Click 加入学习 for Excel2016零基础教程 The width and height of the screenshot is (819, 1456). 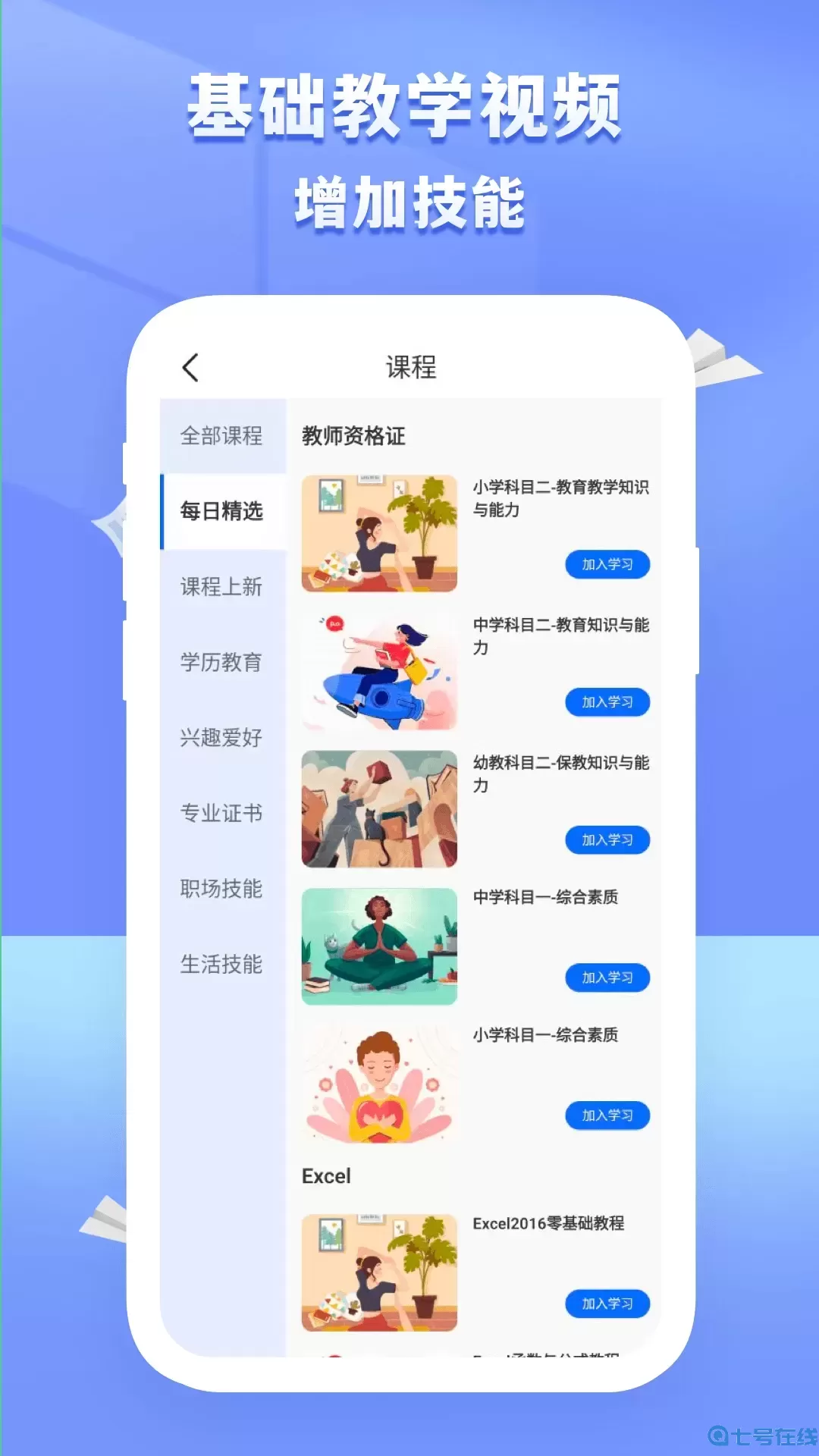[607, 1305]
